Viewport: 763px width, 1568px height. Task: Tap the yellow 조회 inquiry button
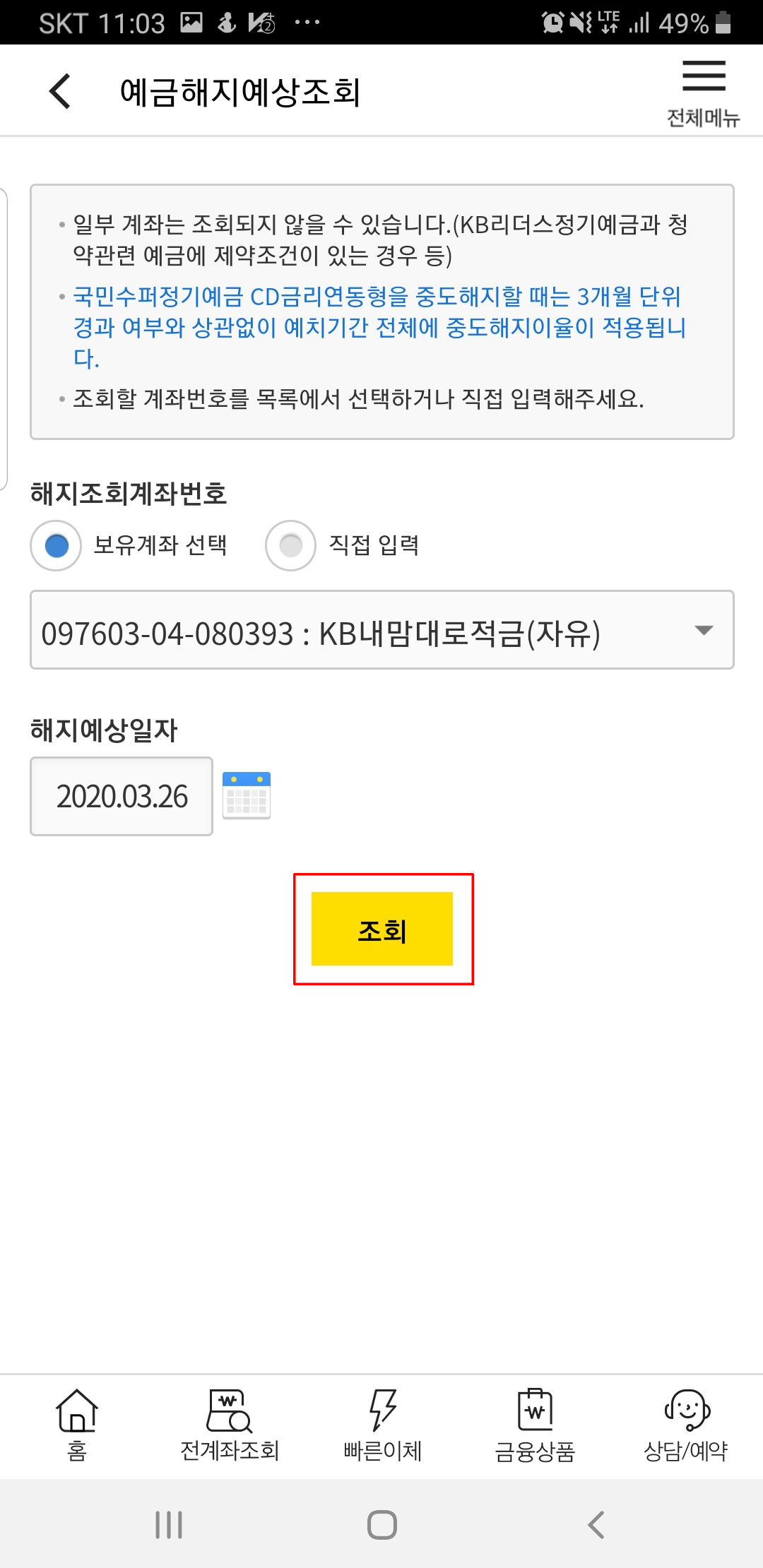(x=381, y=929)
